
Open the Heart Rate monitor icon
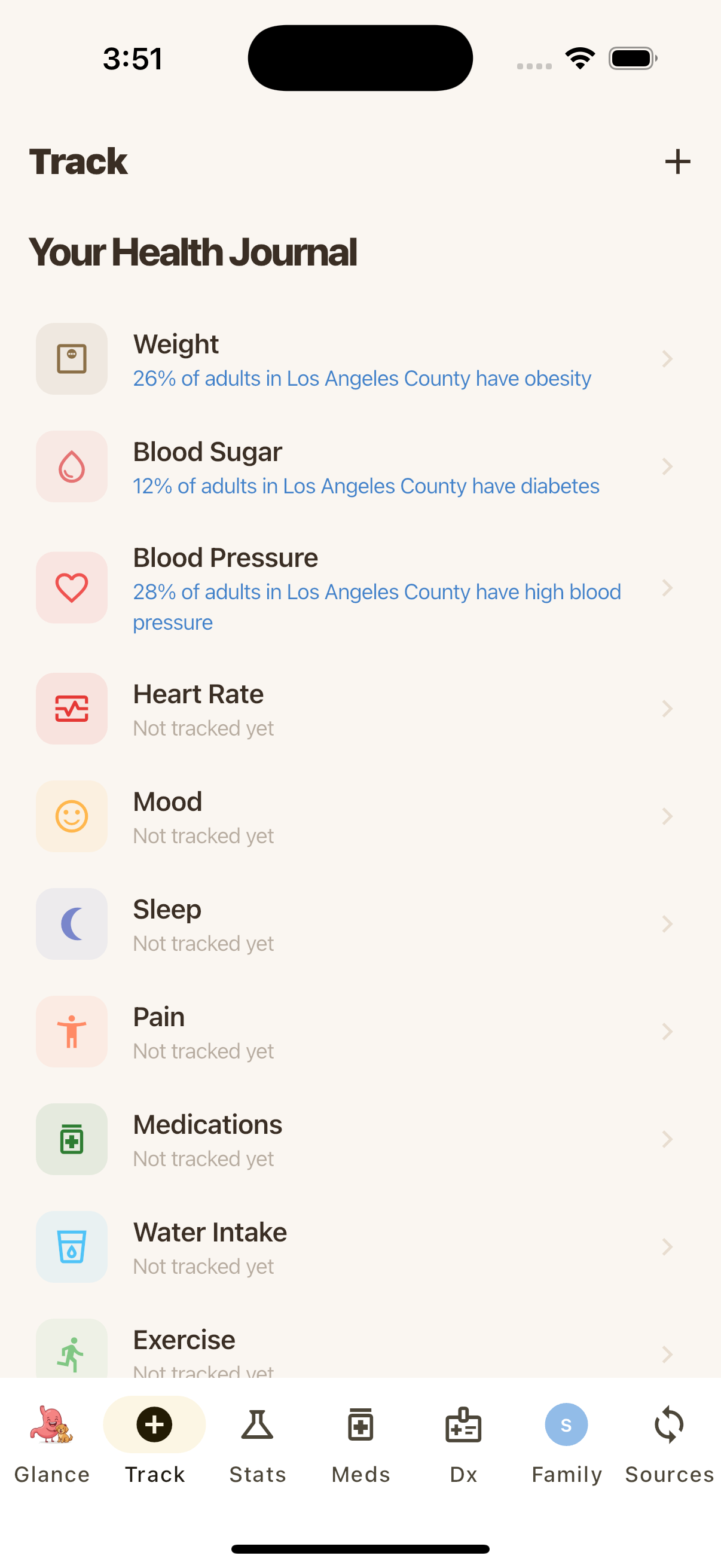point(71,708)
